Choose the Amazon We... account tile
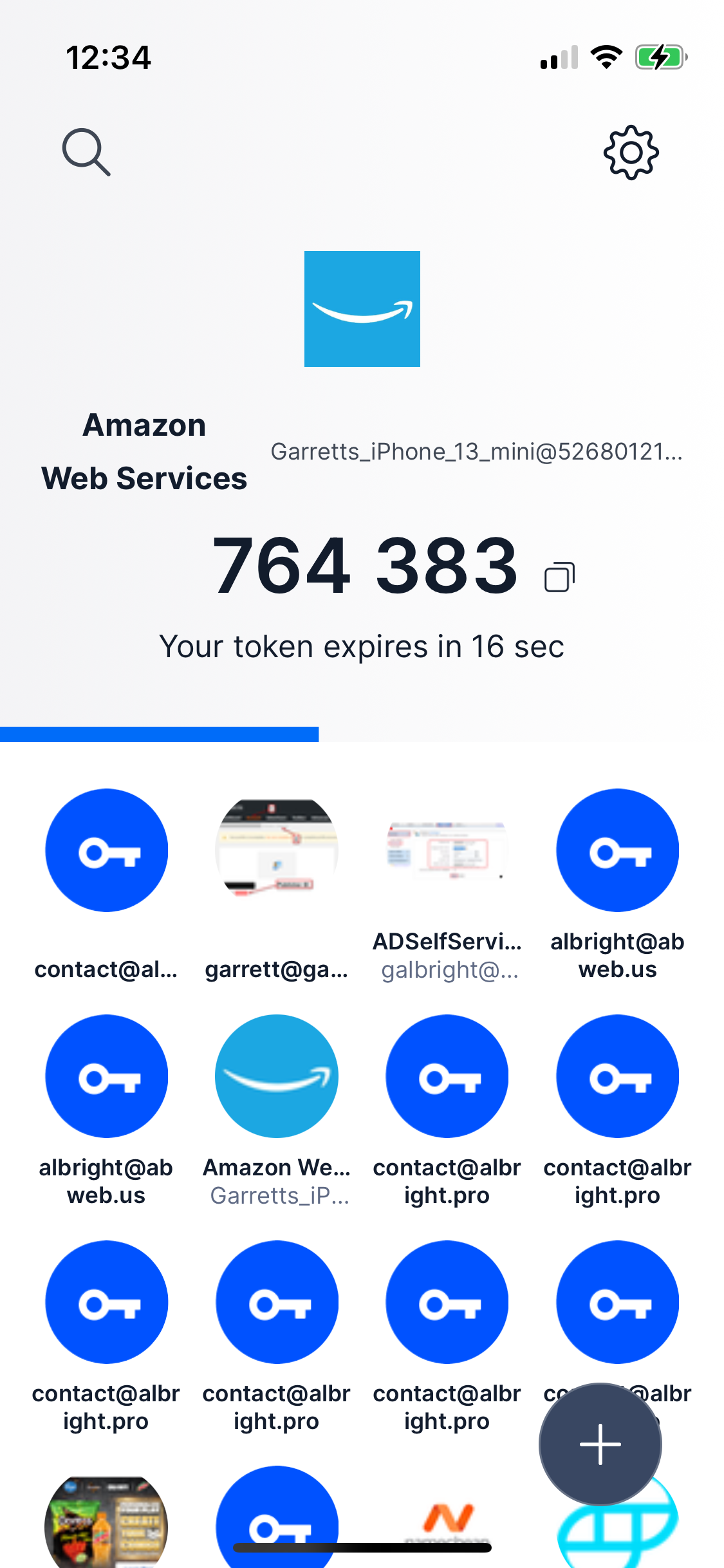 pyautogui.click(x=277, y=1111)
